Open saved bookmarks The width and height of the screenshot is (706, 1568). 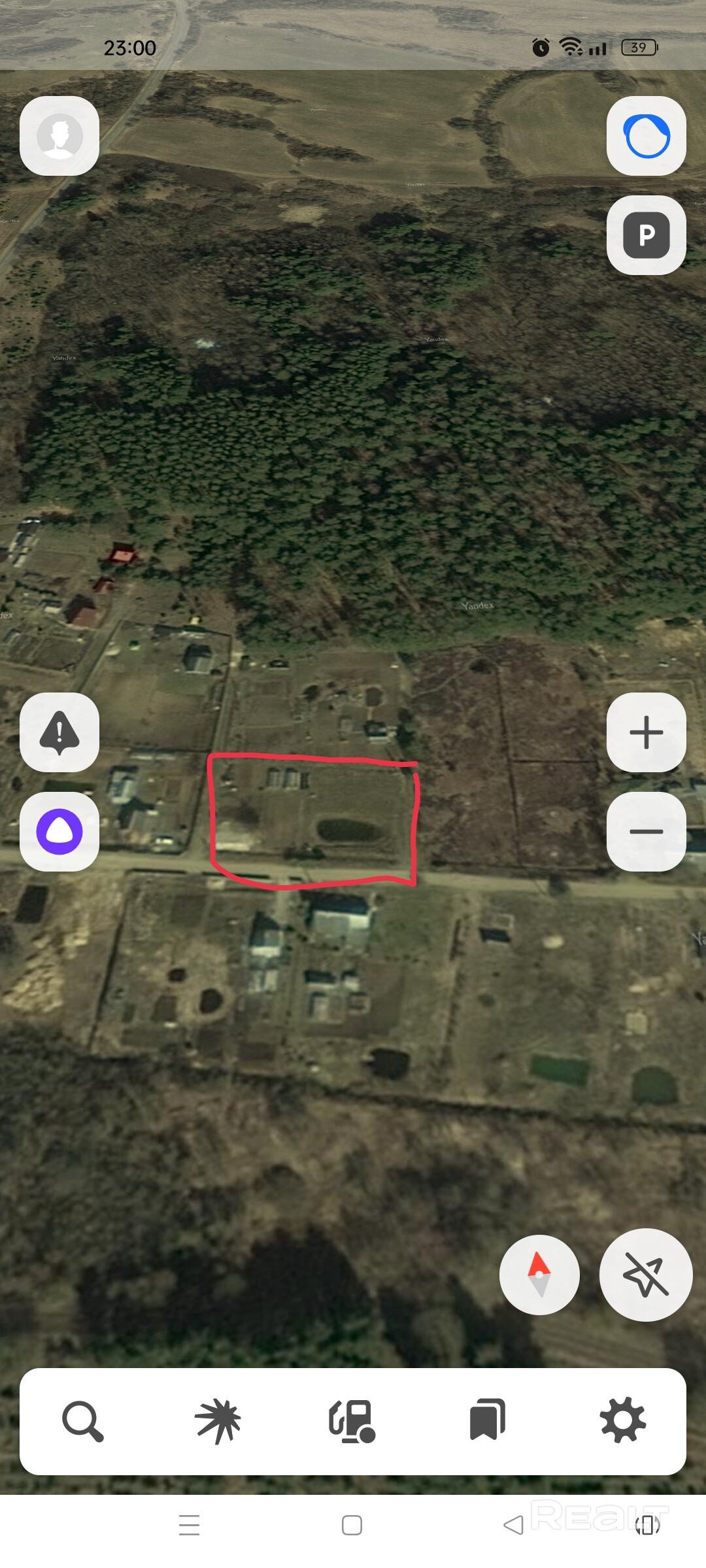click(x=488, y=1421)
